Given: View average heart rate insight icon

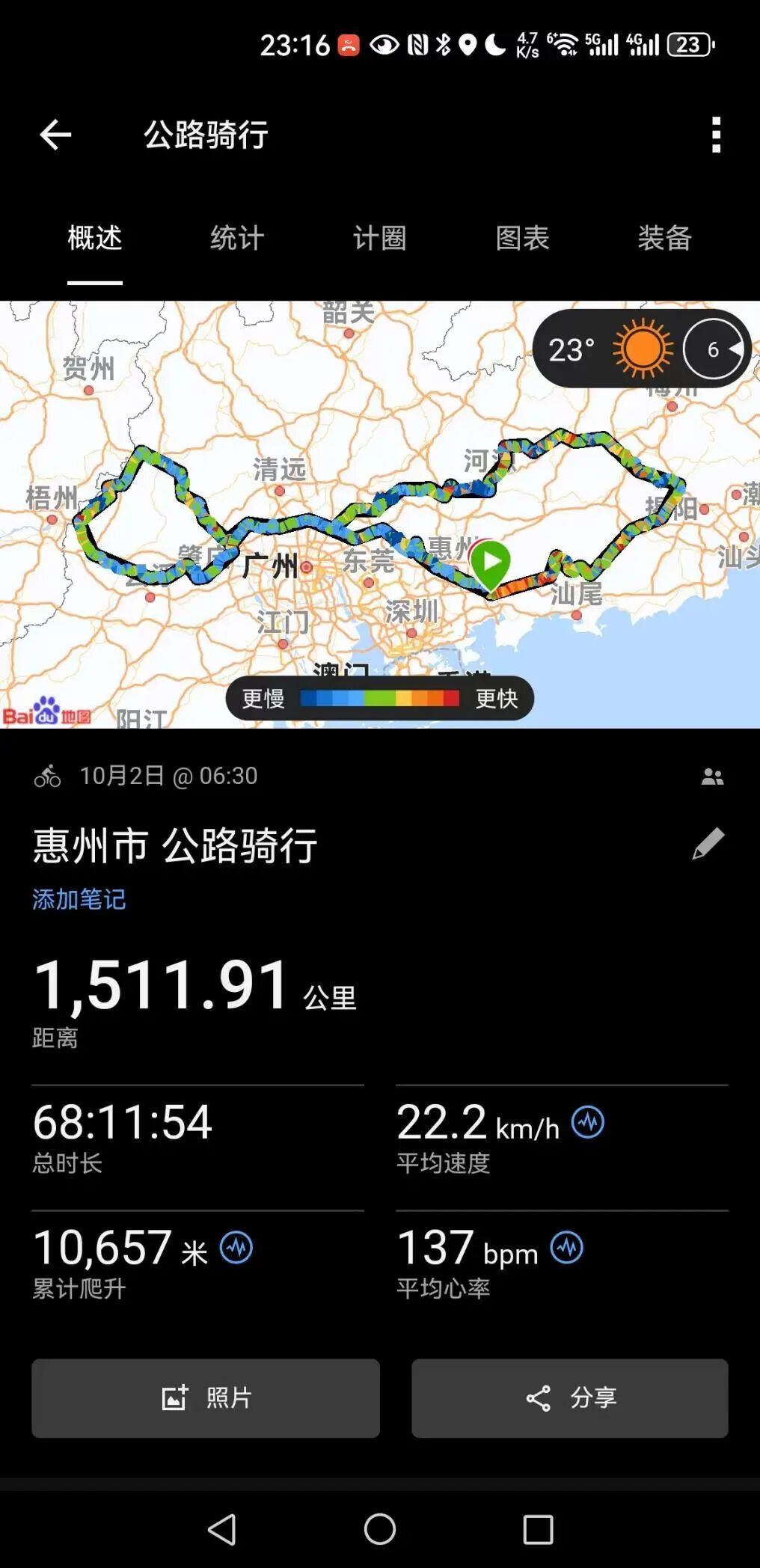Looking at the screenshot, I should point(567,1248).
